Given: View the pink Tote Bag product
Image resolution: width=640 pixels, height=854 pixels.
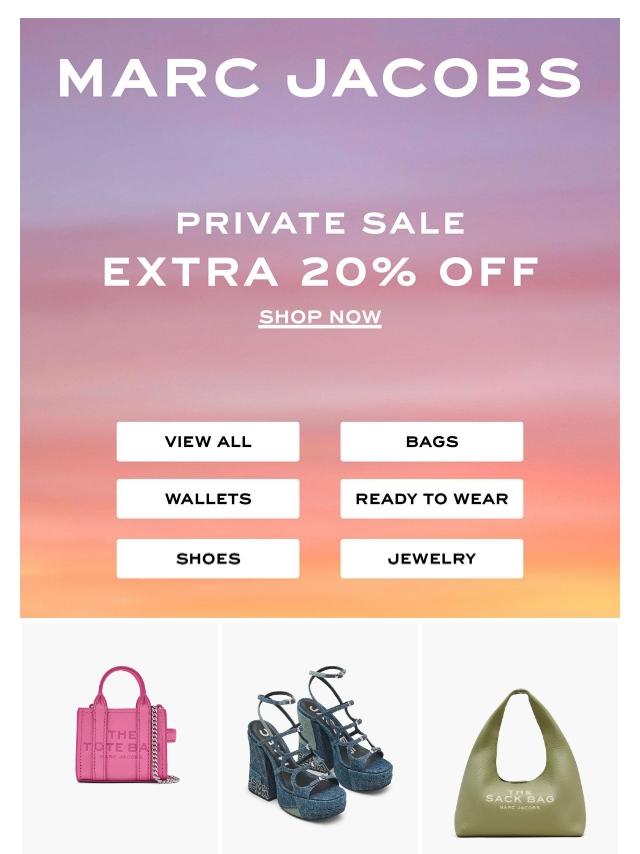Looking at the screenshot, I should coord(122,731).
